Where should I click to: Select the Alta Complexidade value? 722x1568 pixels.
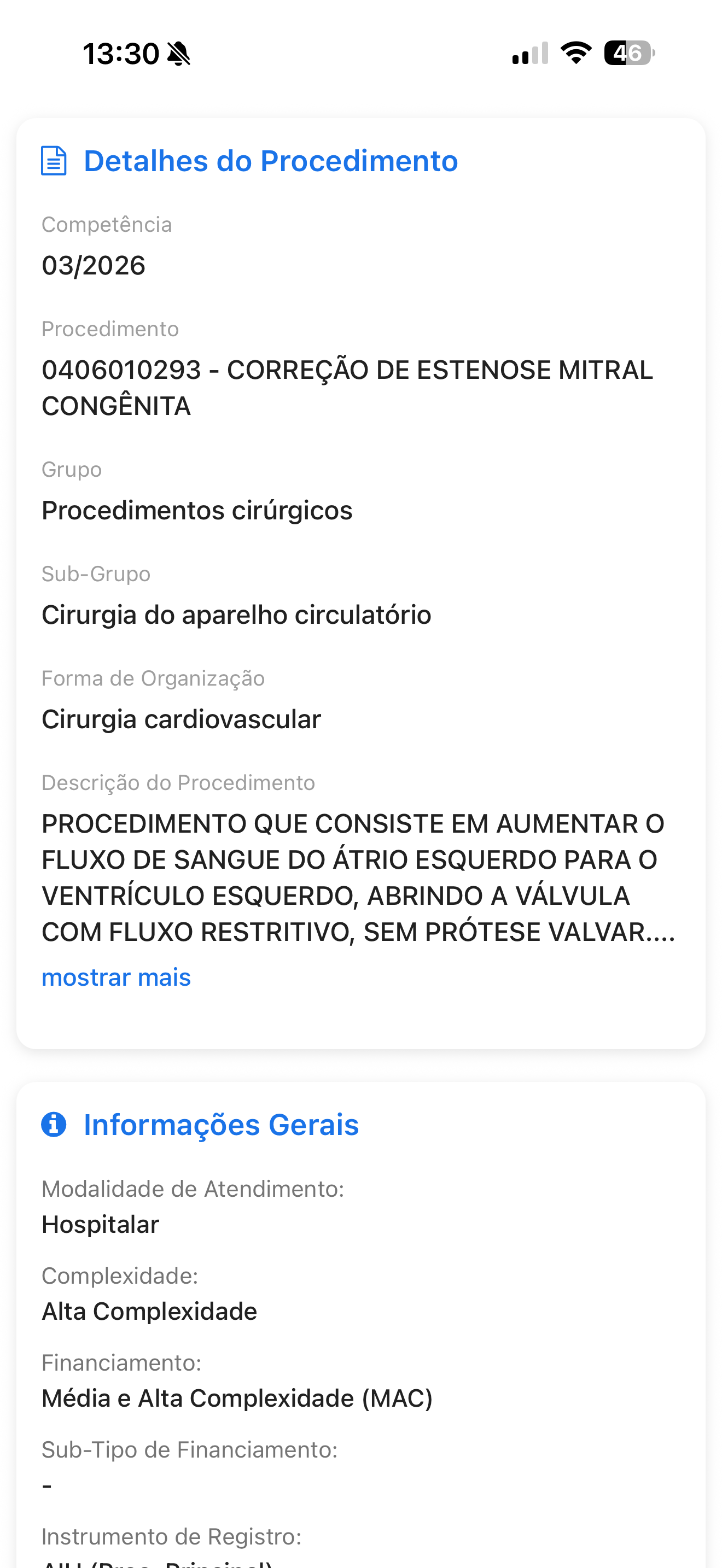(x=149, y=1310)
